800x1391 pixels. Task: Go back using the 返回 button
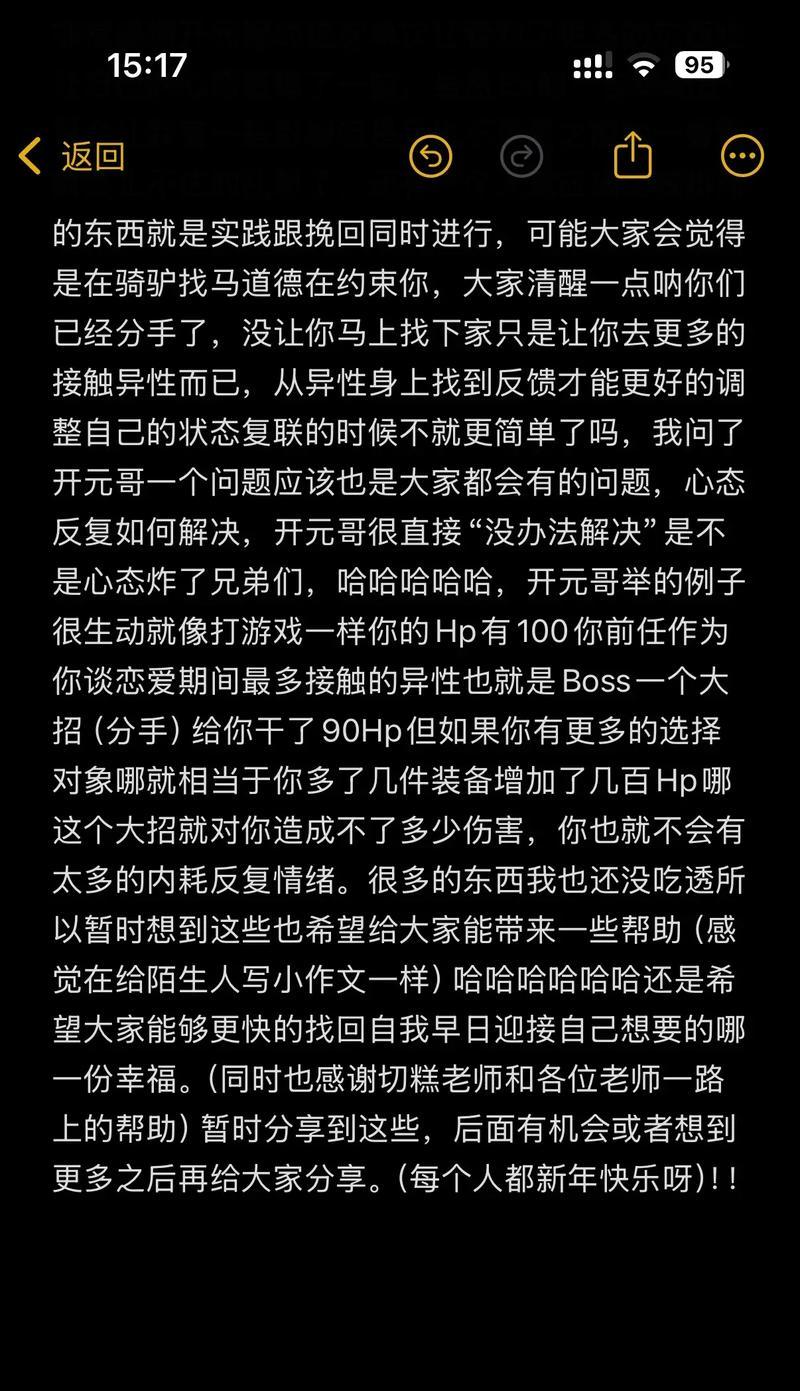(72, 157)
